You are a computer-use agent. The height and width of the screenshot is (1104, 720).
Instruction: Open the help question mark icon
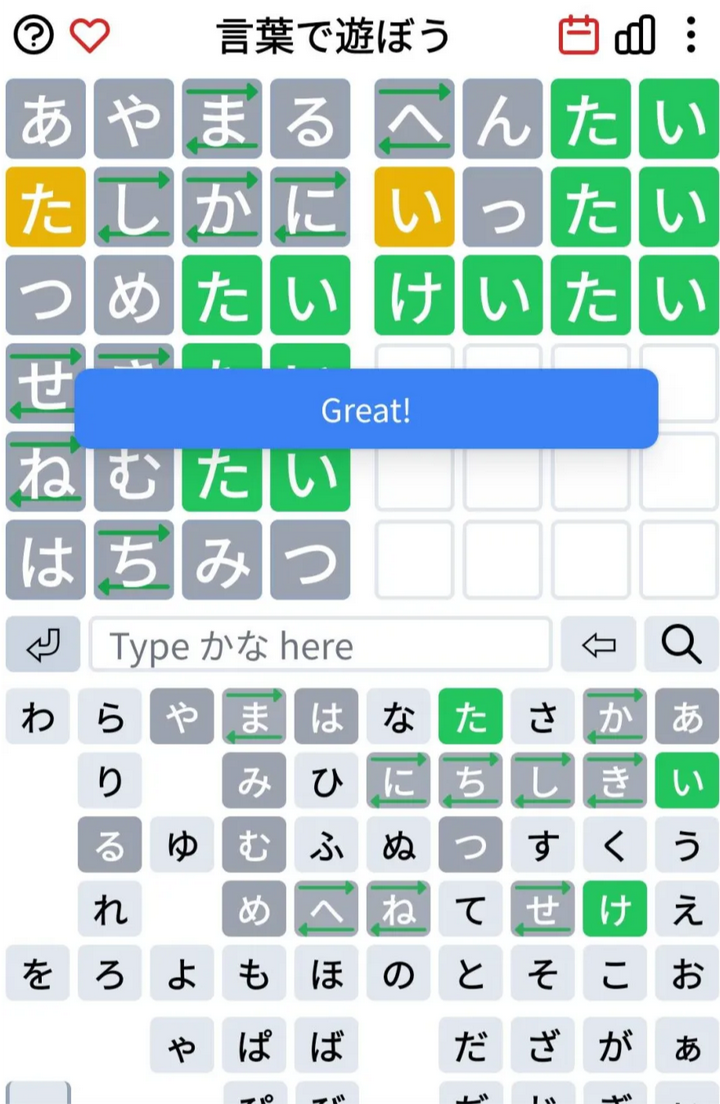coord(35,37)
